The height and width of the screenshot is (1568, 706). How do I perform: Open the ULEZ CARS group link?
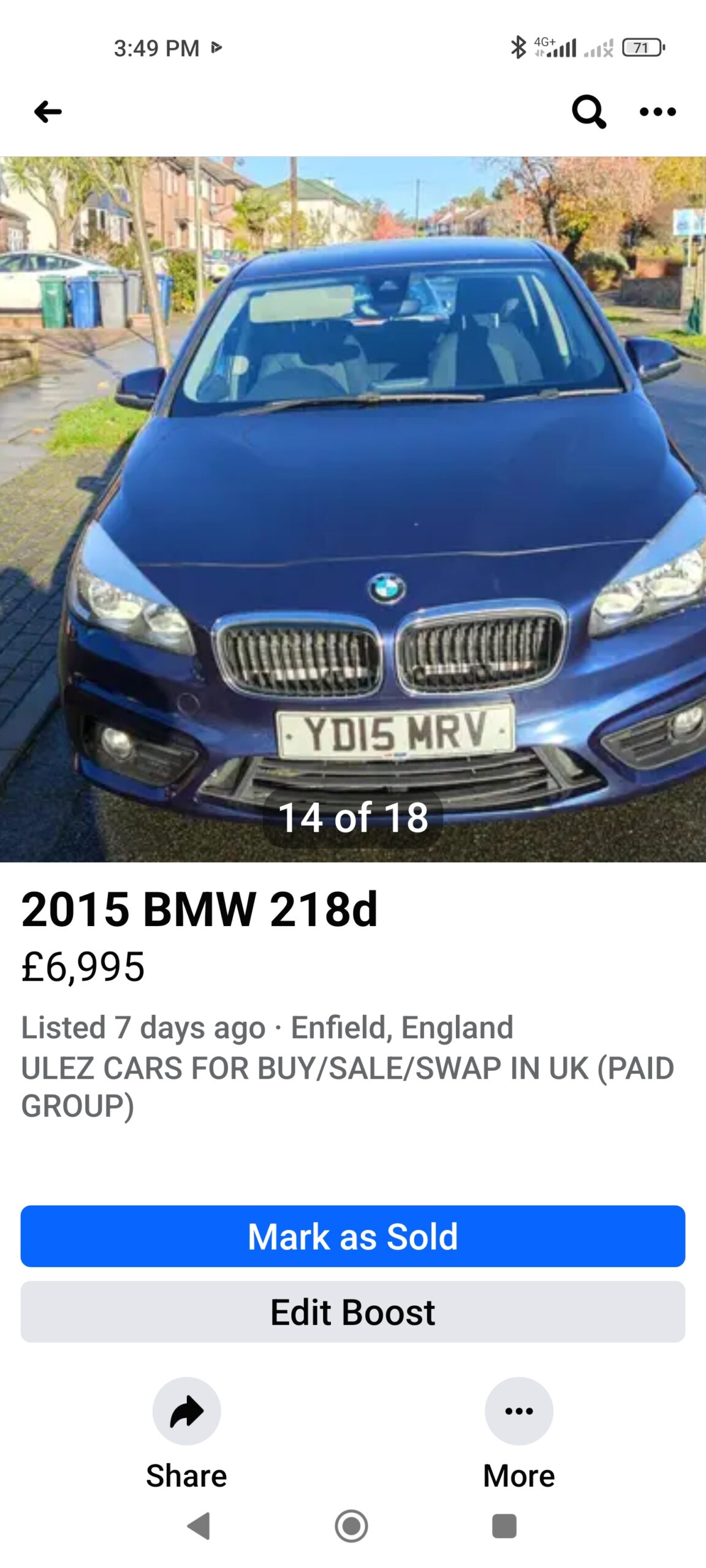347,1087
